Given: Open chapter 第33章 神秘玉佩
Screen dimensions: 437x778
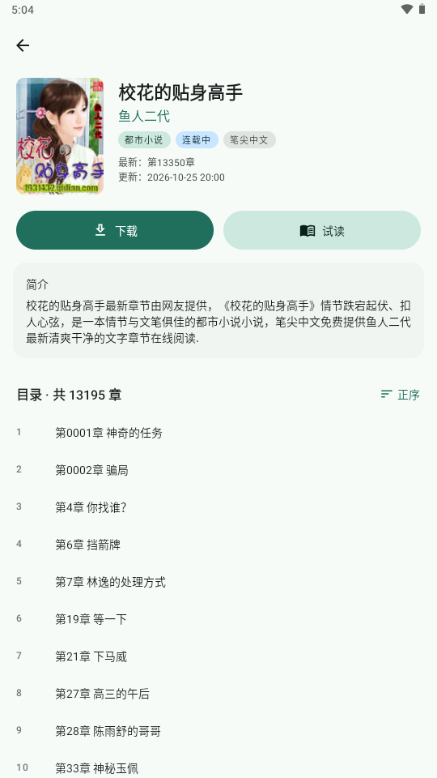Looking at the screenshot, I should [218, 768].
